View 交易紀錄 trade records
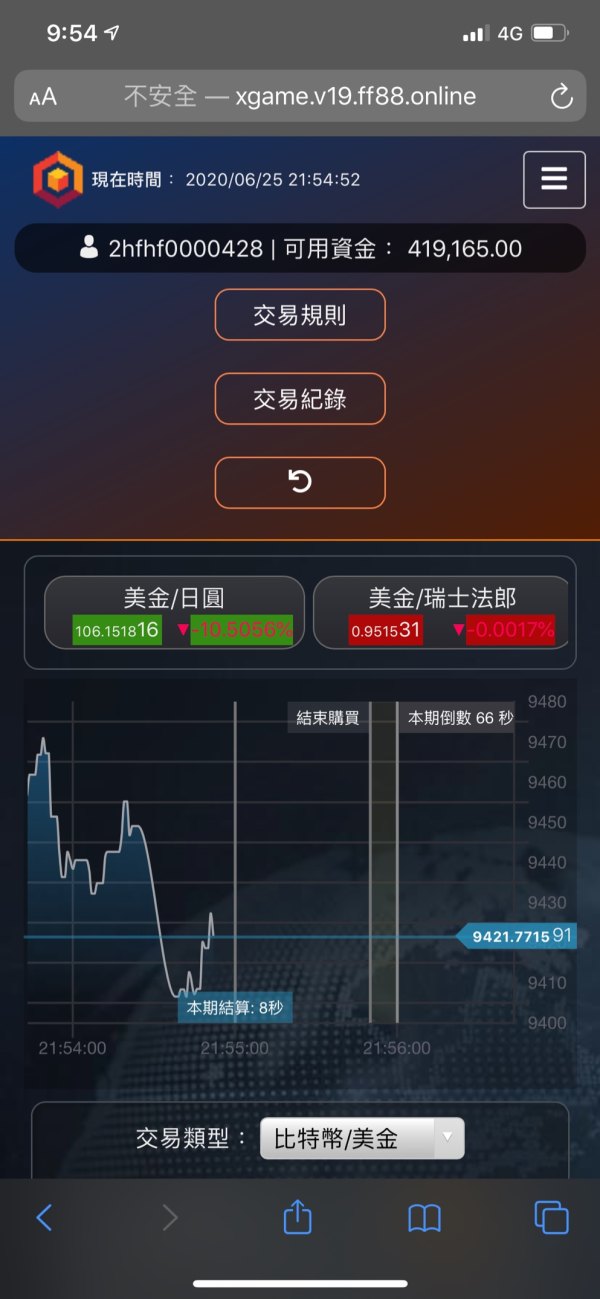Image resolution: width=600 pixels, height=1299 pixels. click(300, 399)
